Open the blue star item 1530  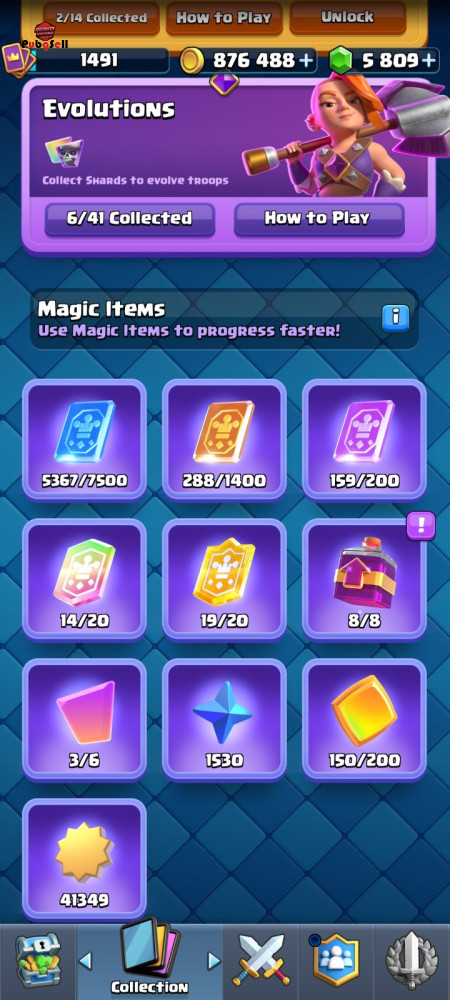point(224,719)
